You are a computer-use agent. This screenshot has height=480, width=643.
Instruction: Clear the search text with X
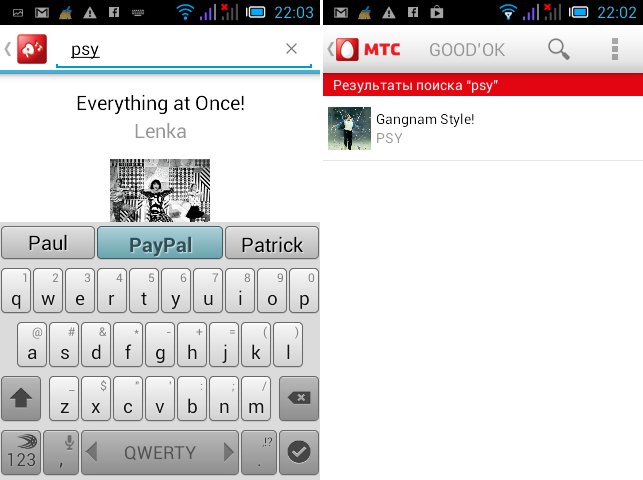[x=291, y=48]
